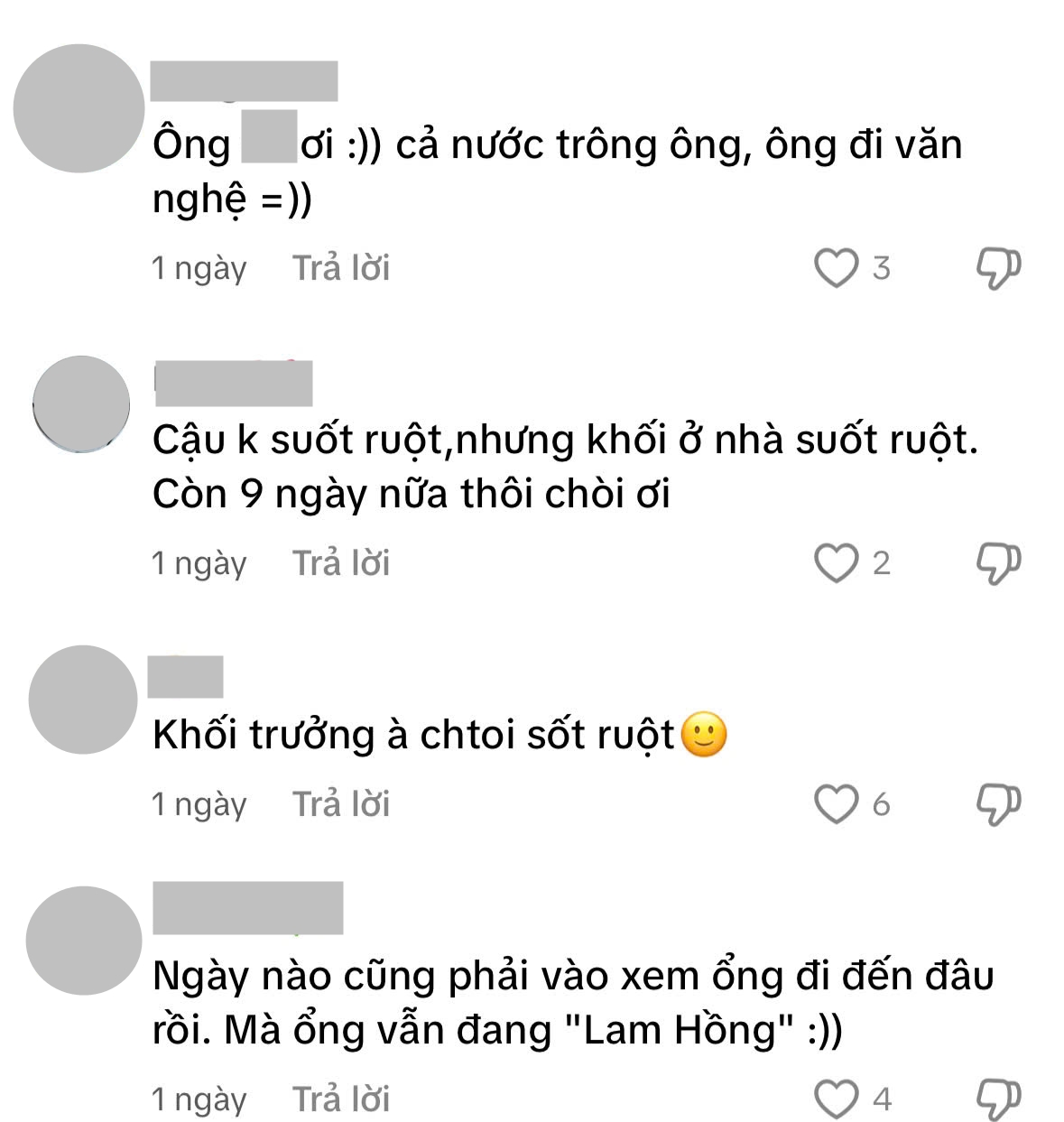
Task: Reply to the comment 'cả nước trông ông'
Action: tap(341, 268)
